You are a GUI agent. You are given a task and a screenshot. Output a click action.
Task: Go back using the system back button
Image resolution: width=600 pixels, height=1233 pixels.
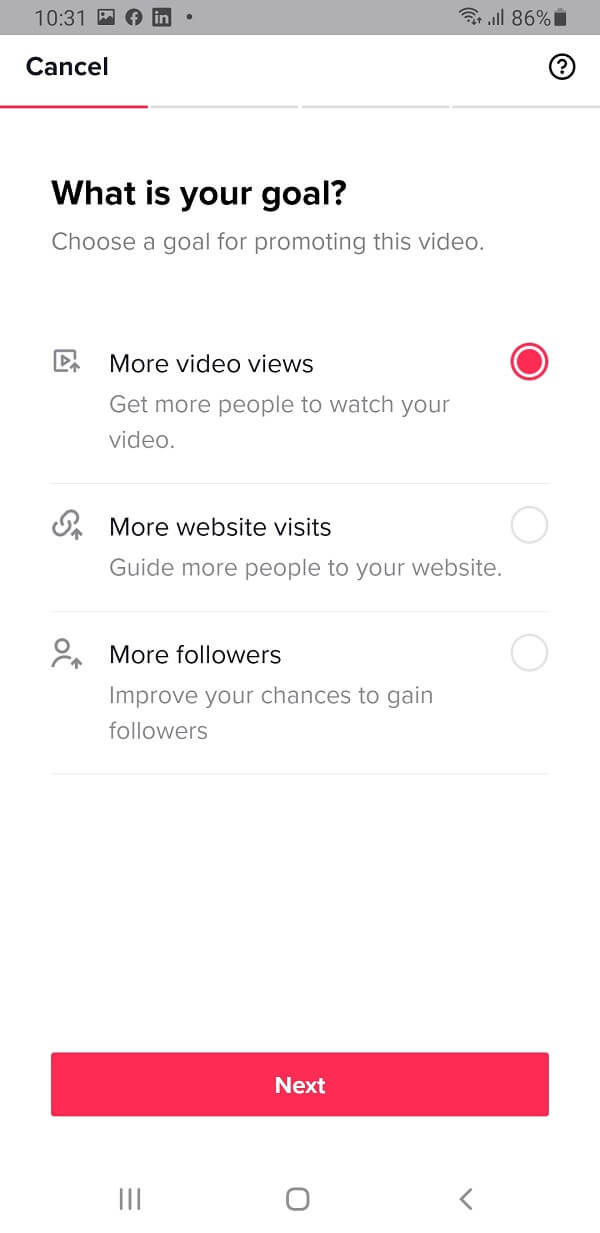466,1199
